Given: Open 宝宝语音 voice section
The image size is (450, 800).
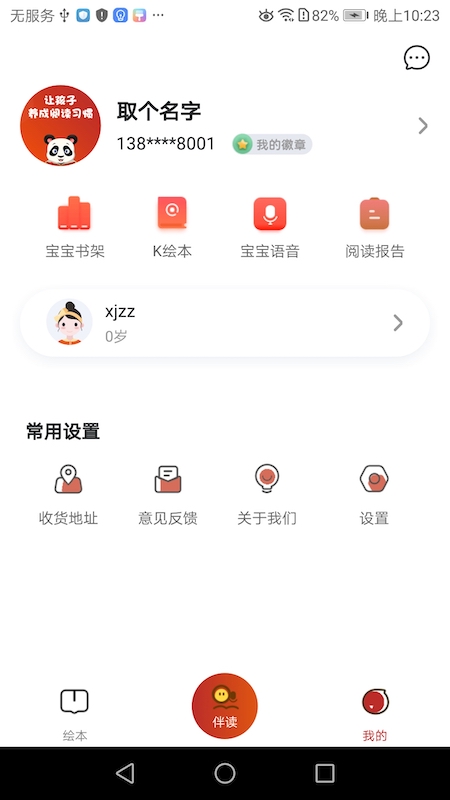Looking at the screenshot, I should pos(270,228).
